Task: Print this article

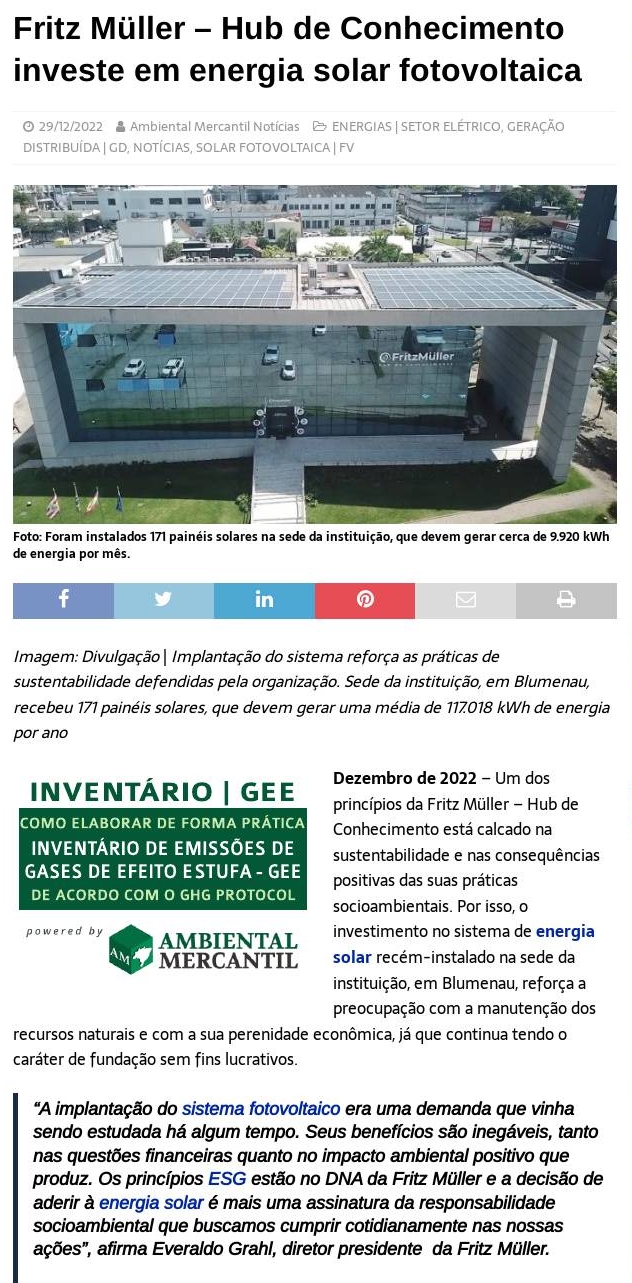Action: coord(566,600)
